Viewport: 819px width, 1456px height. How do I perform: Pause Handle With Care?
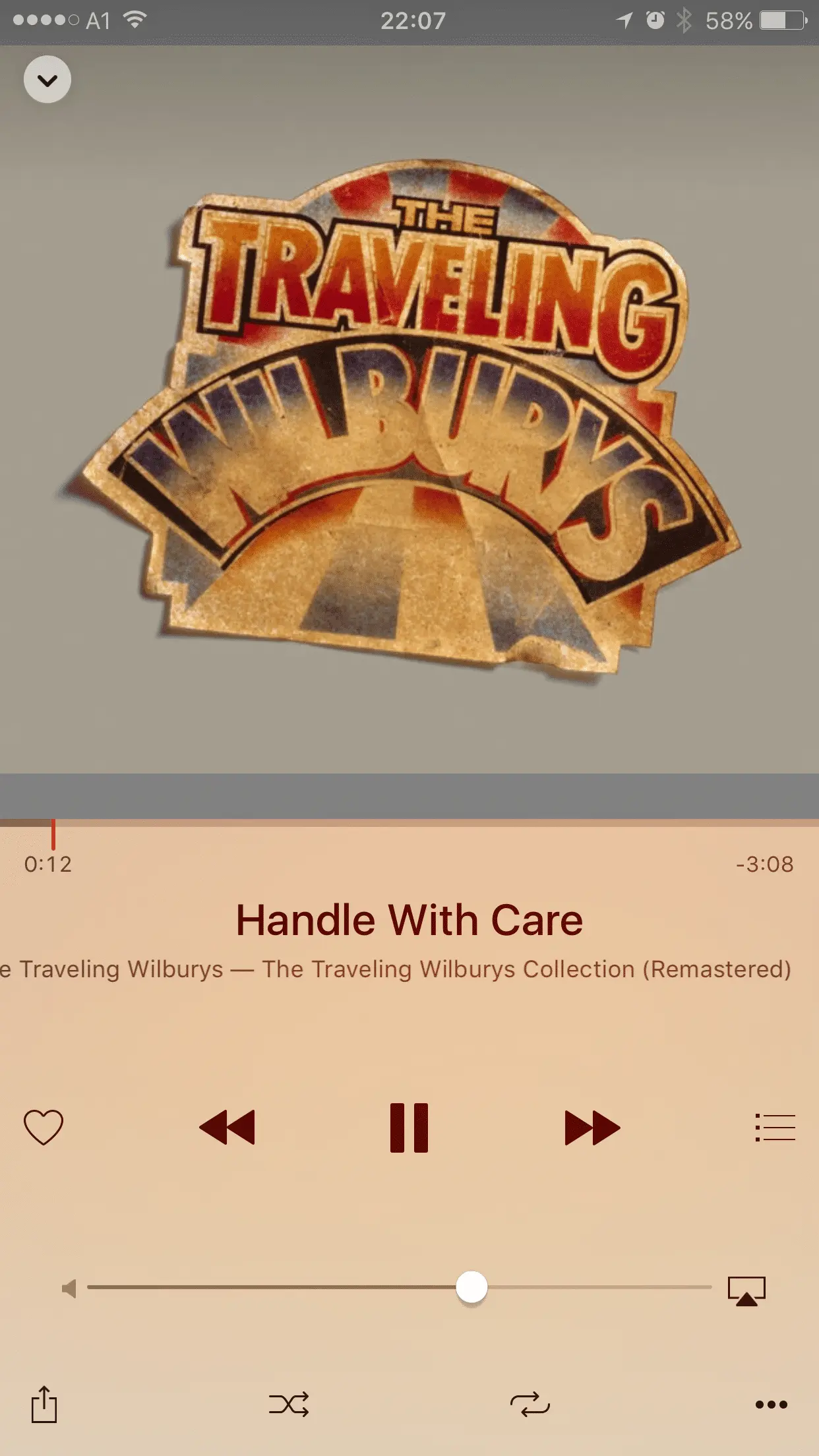pos(409,1128)
